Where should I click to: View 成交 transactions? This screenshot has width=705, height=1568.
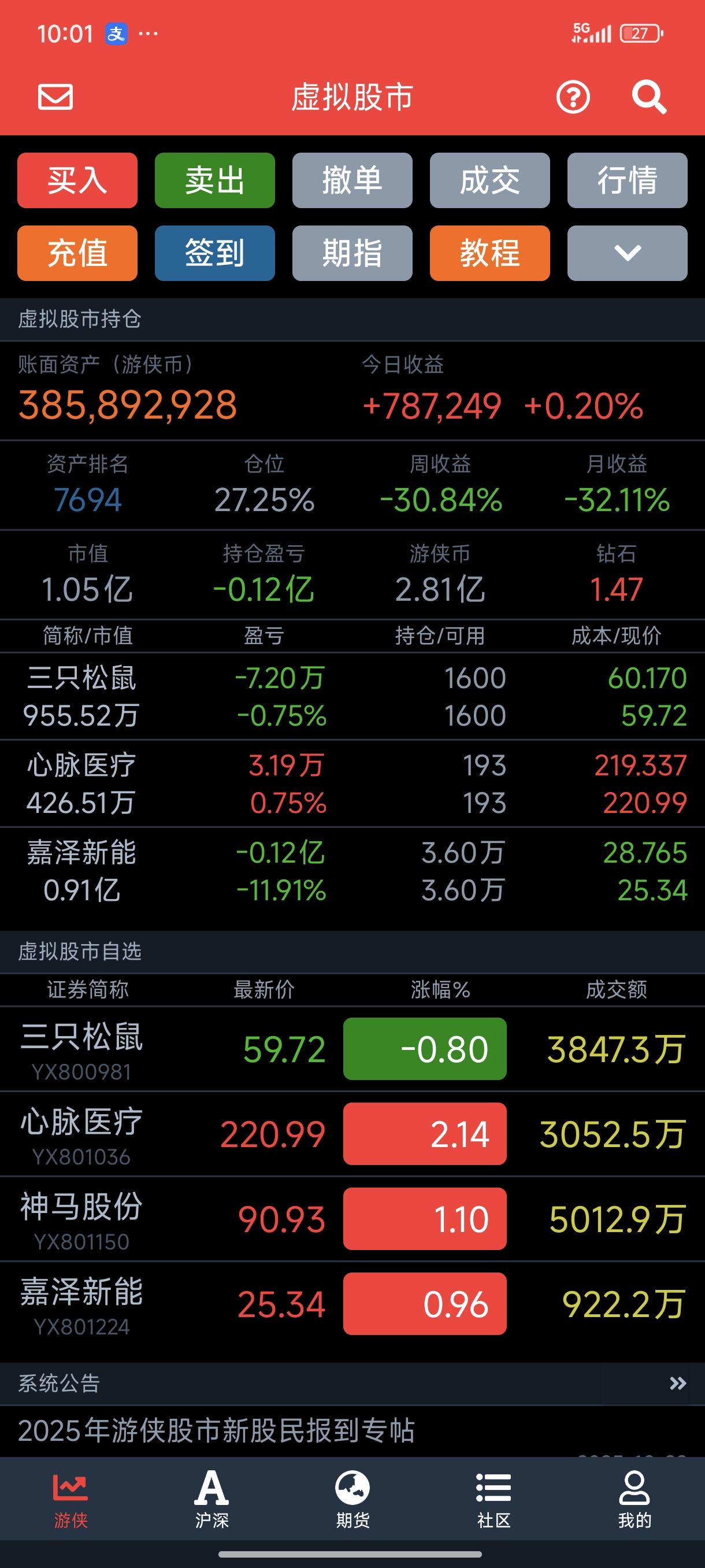(489, 181)
